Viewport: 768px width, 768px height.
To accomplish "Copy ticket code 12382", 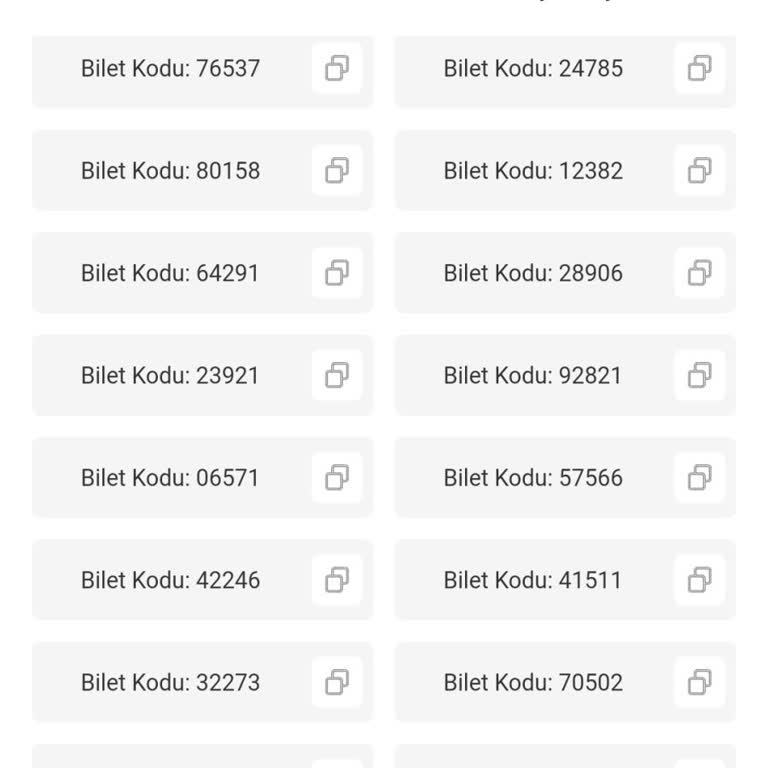I will coord(700,171).
